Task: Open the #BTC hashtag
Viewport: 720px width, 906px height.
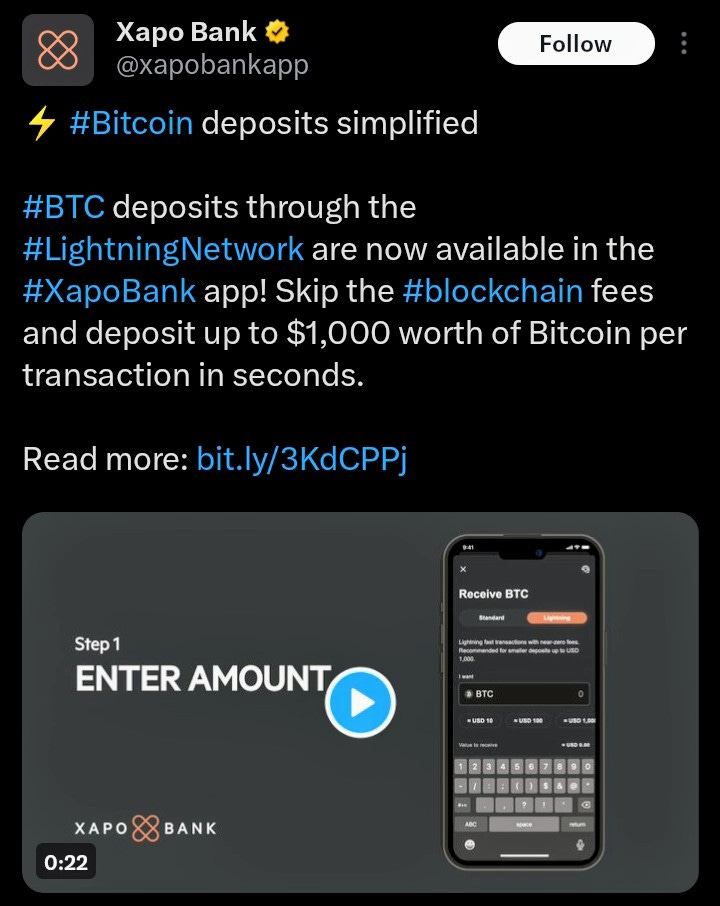Action: (x=62, y=207)
